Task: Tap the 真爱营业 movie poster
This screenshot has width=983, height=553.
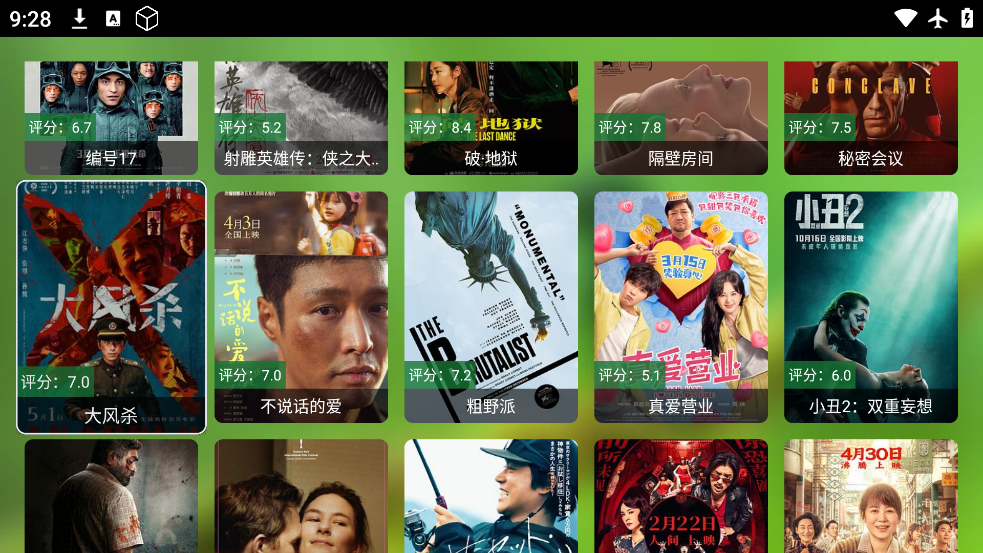Action: (x=681, y=307)
